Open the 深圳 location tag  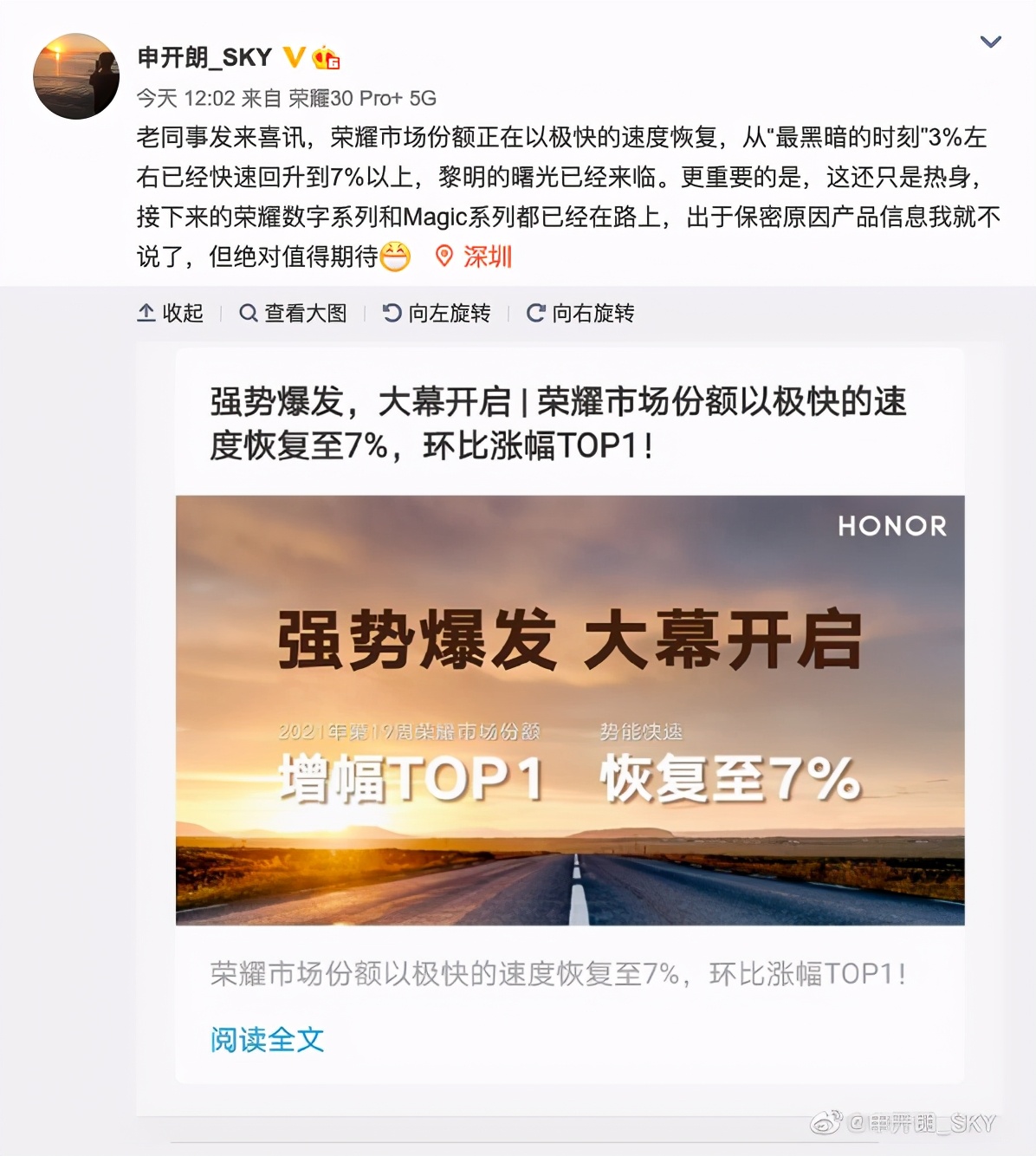(476, 257)
